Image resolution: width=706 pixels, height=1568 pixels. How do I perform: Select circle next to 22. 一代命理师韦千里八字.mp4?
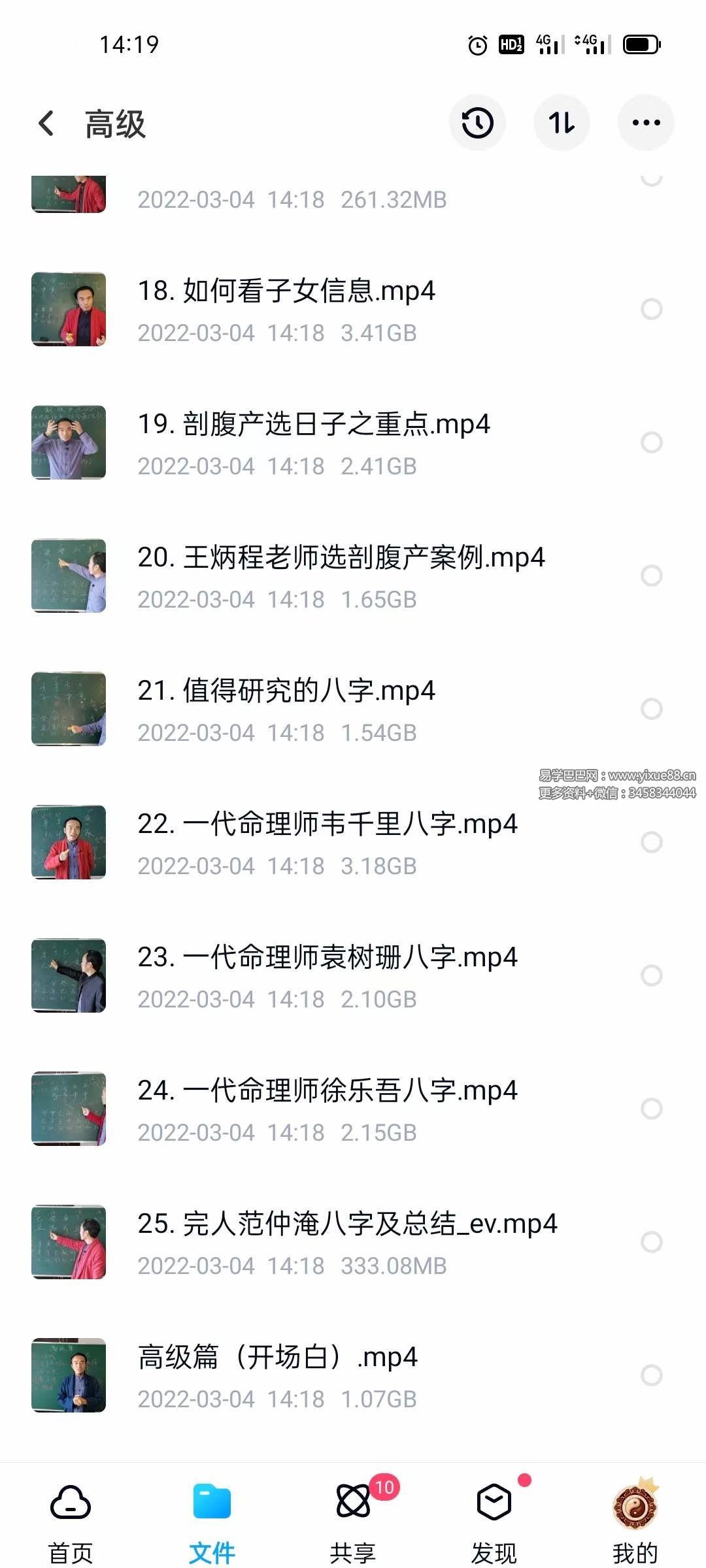[x=652, y=843]
